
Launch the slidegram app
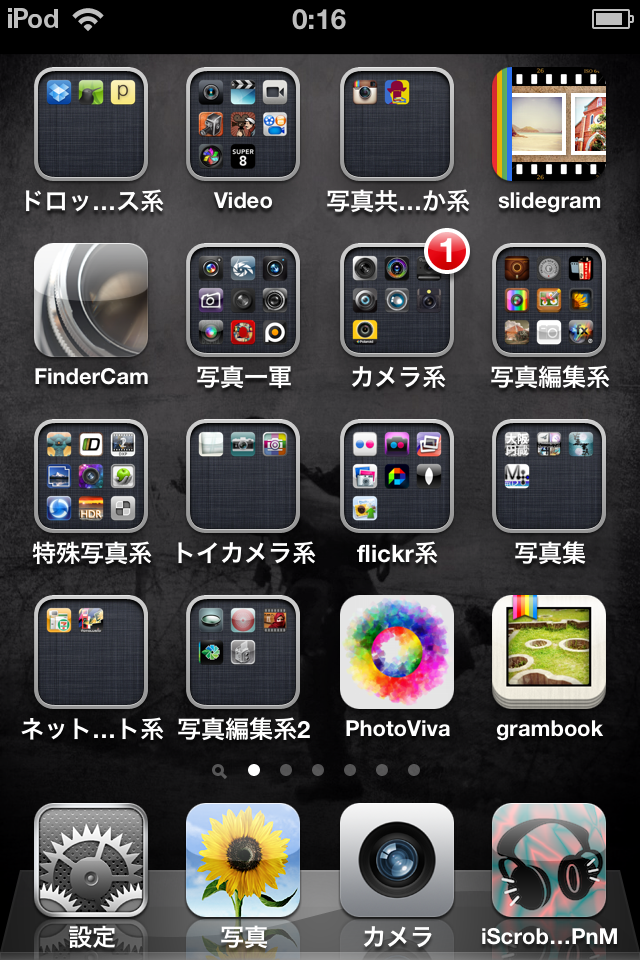click(x=549, y=124)
